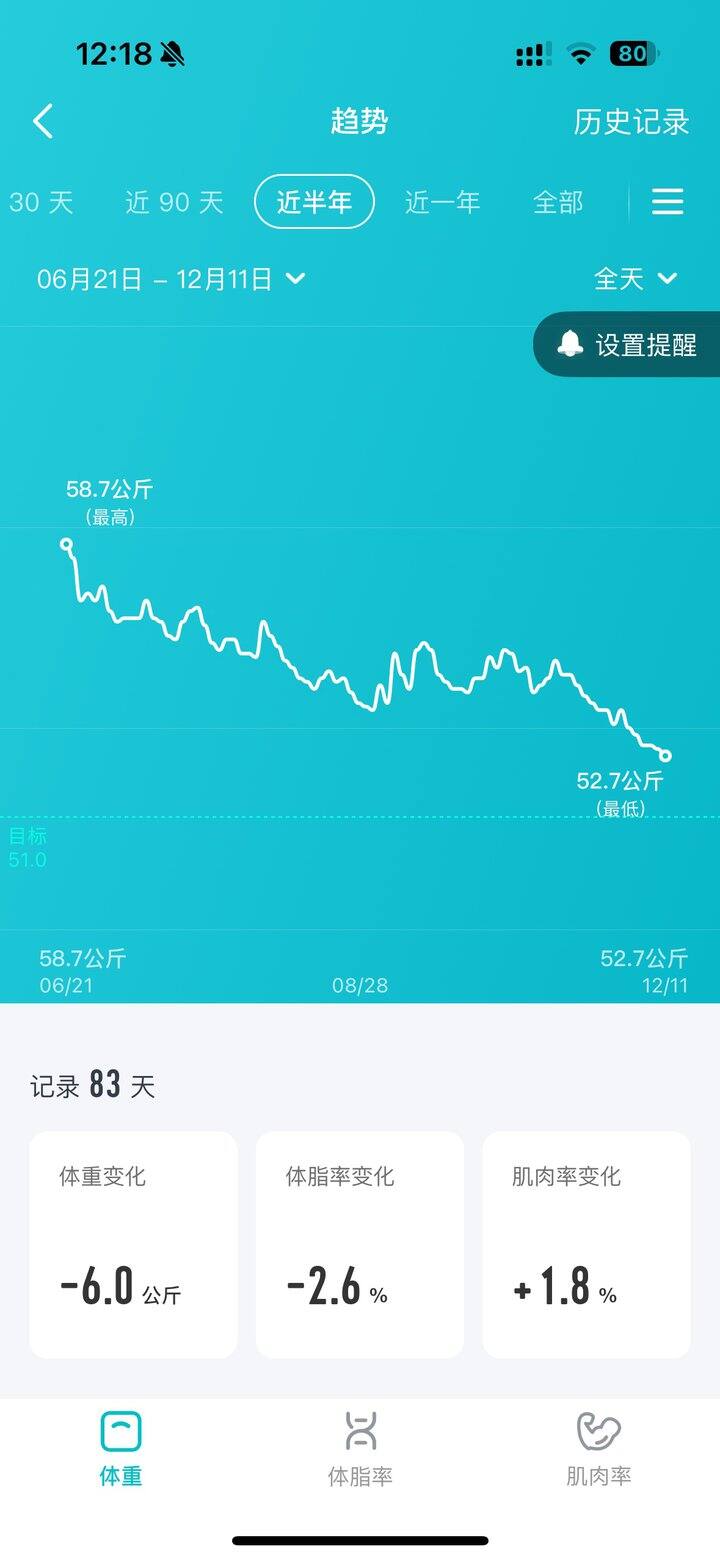Tap 设置提醒 reminder button
This screenshot has height=1560, width=720.
click(x=628, y=344)
